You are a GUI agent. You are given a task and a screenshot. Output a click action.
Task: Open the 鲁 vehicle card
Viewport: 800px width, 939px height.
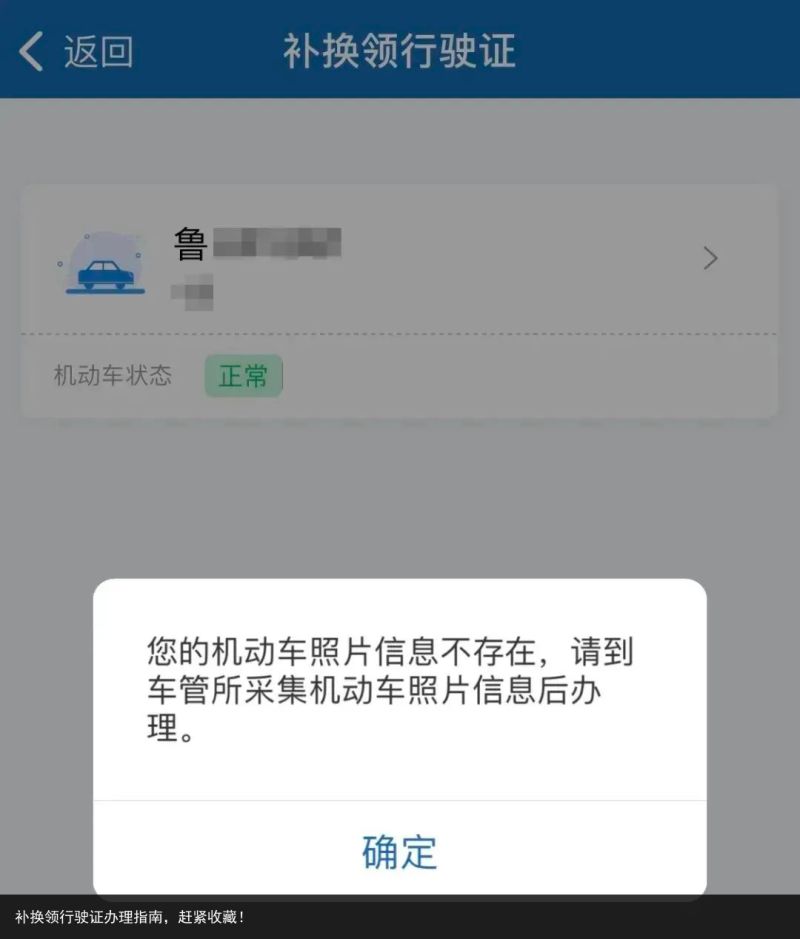[398, 259]
